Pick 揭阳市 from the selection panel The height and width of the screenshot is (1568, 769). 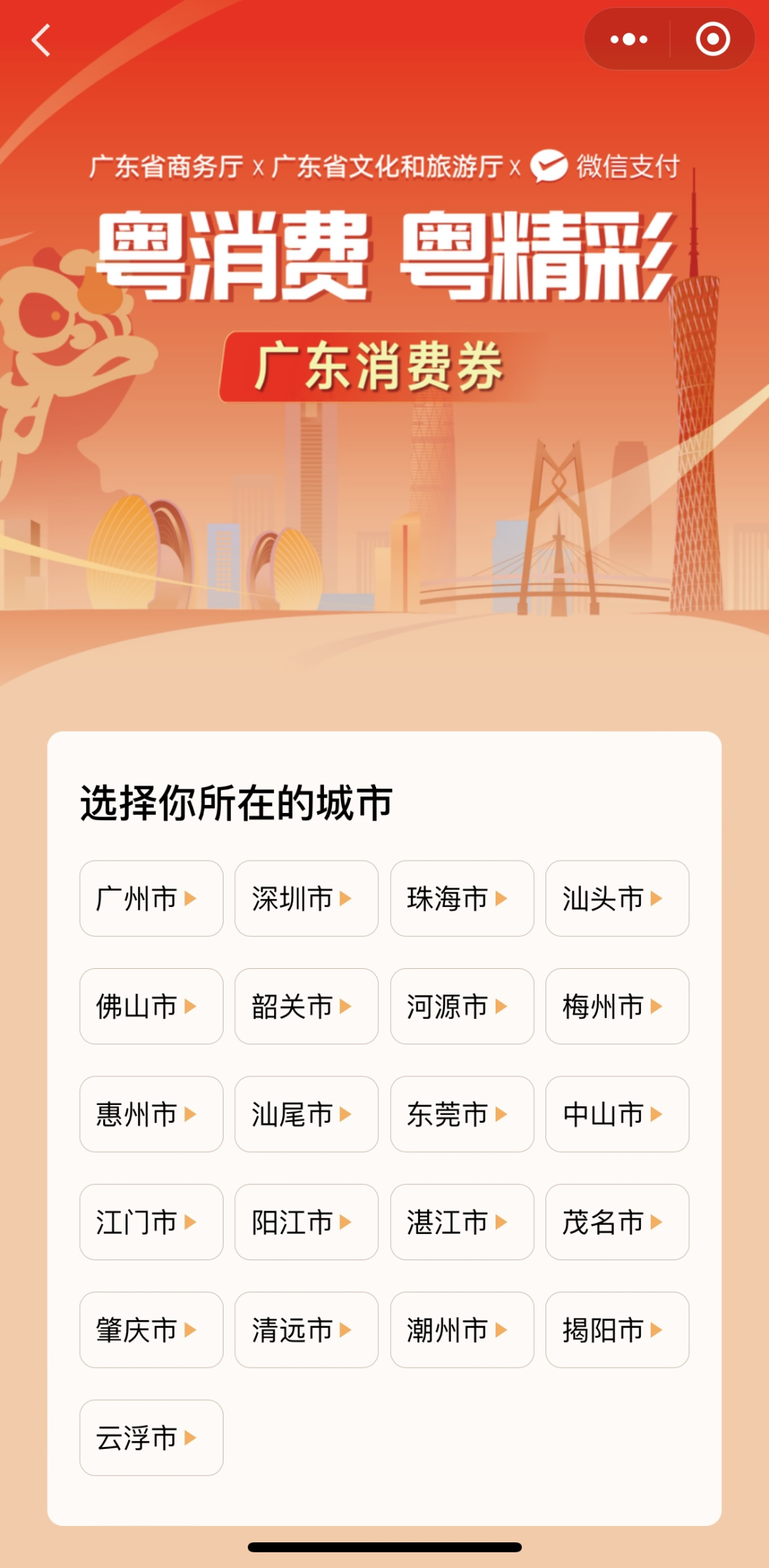coord(617,1330)
